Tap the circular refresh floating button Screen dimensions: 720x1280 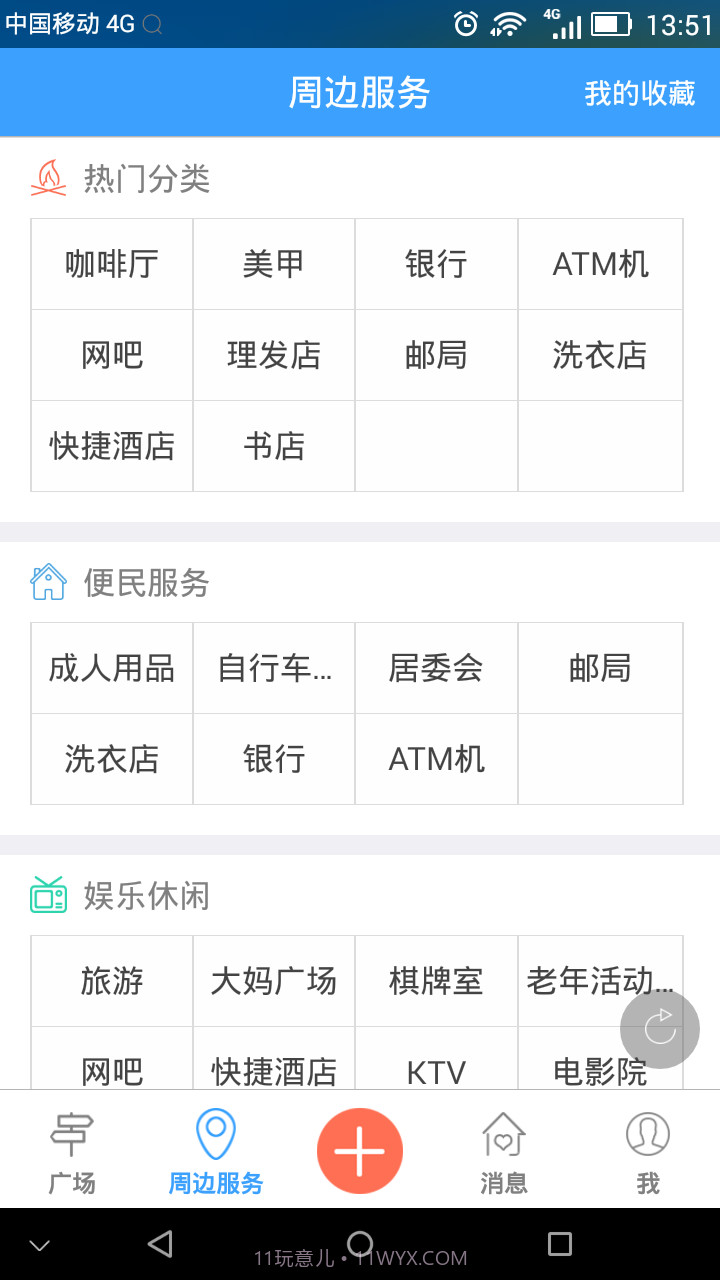pos(659,1029)
